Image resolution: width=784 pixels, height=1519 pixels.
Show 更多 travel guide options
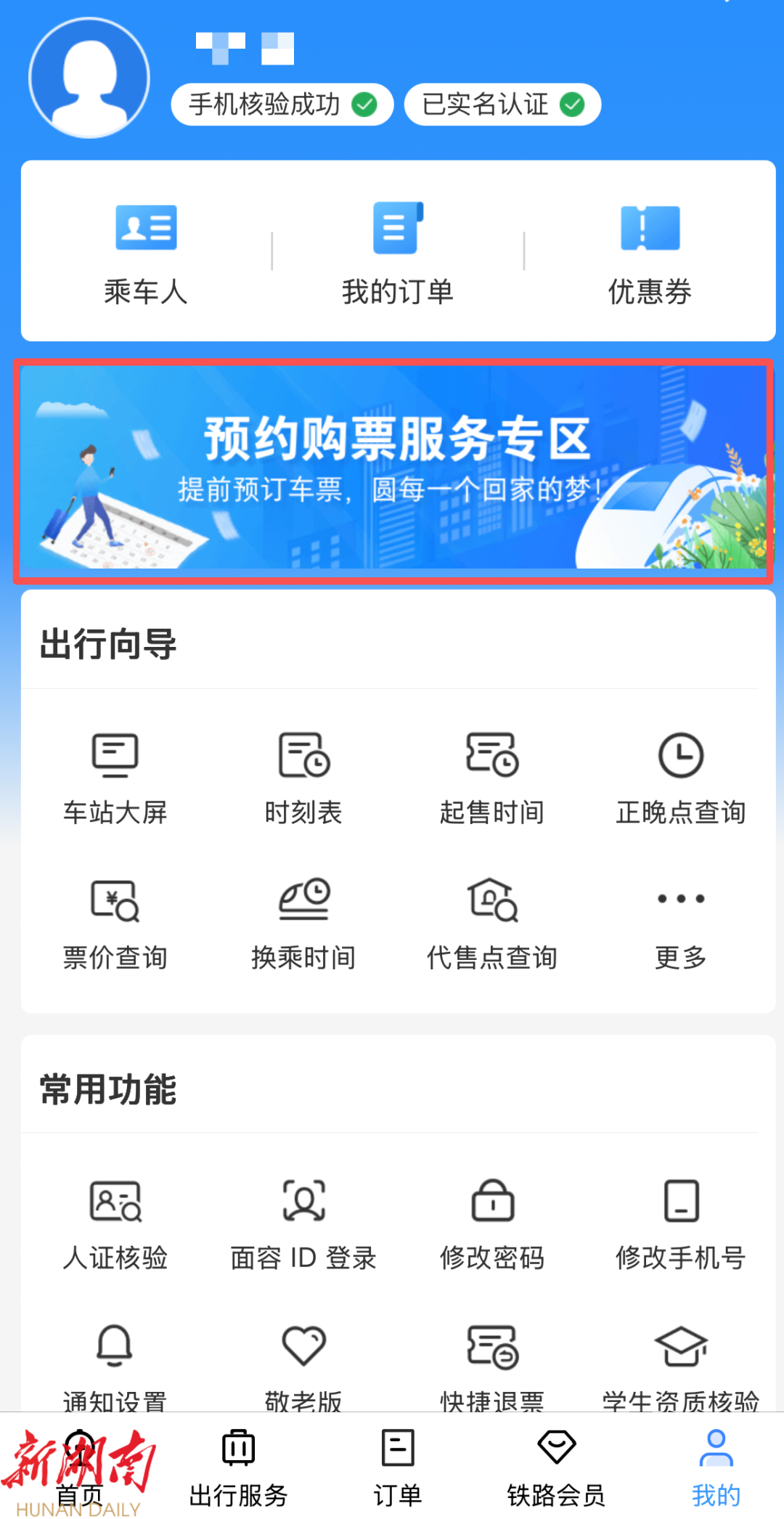tap(680, 924)
